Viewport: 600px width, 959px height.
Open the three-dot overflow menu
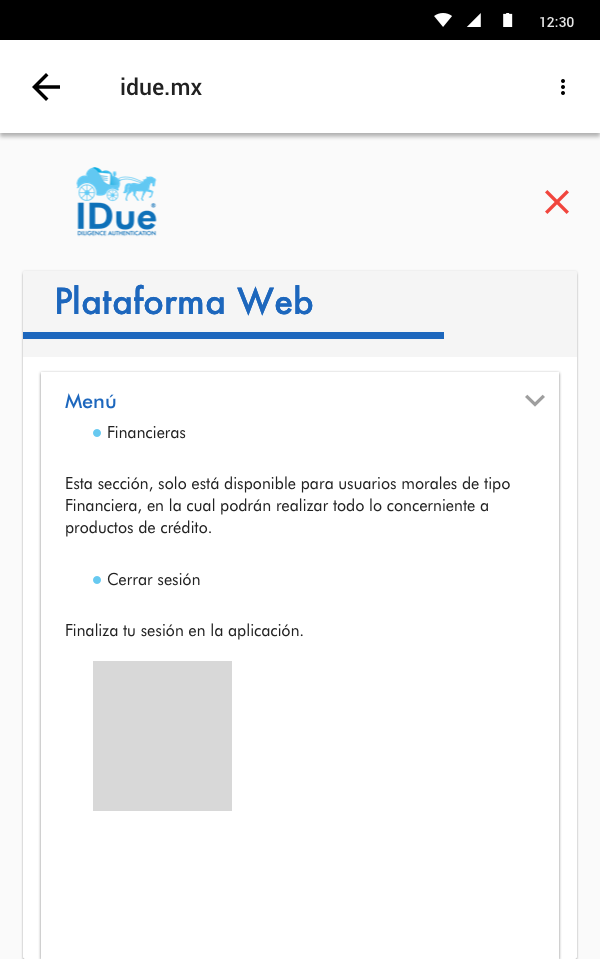(563, 87)
